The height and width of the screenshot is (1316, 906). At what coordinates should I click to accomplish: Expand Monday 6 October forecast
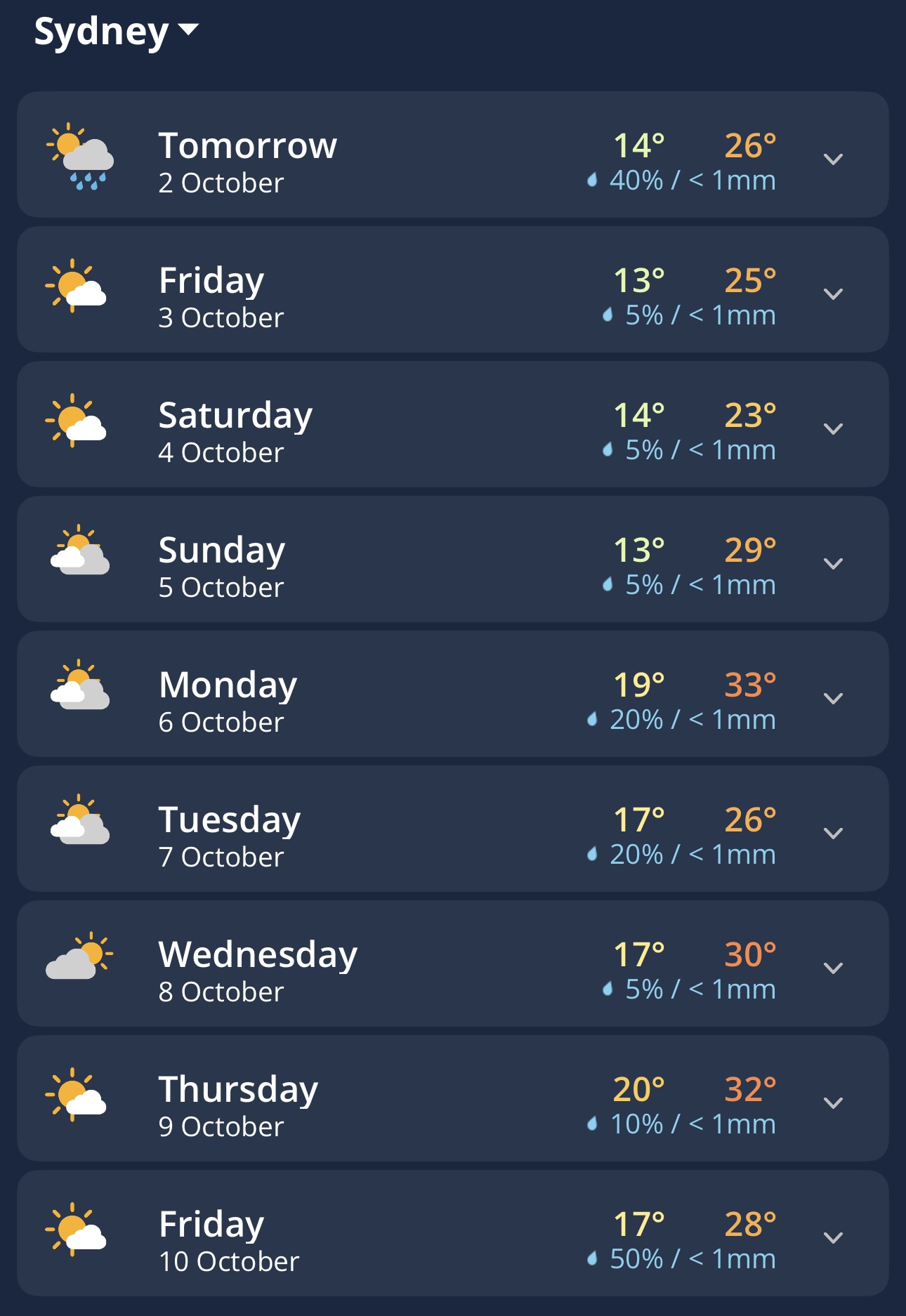coord(833,699)
